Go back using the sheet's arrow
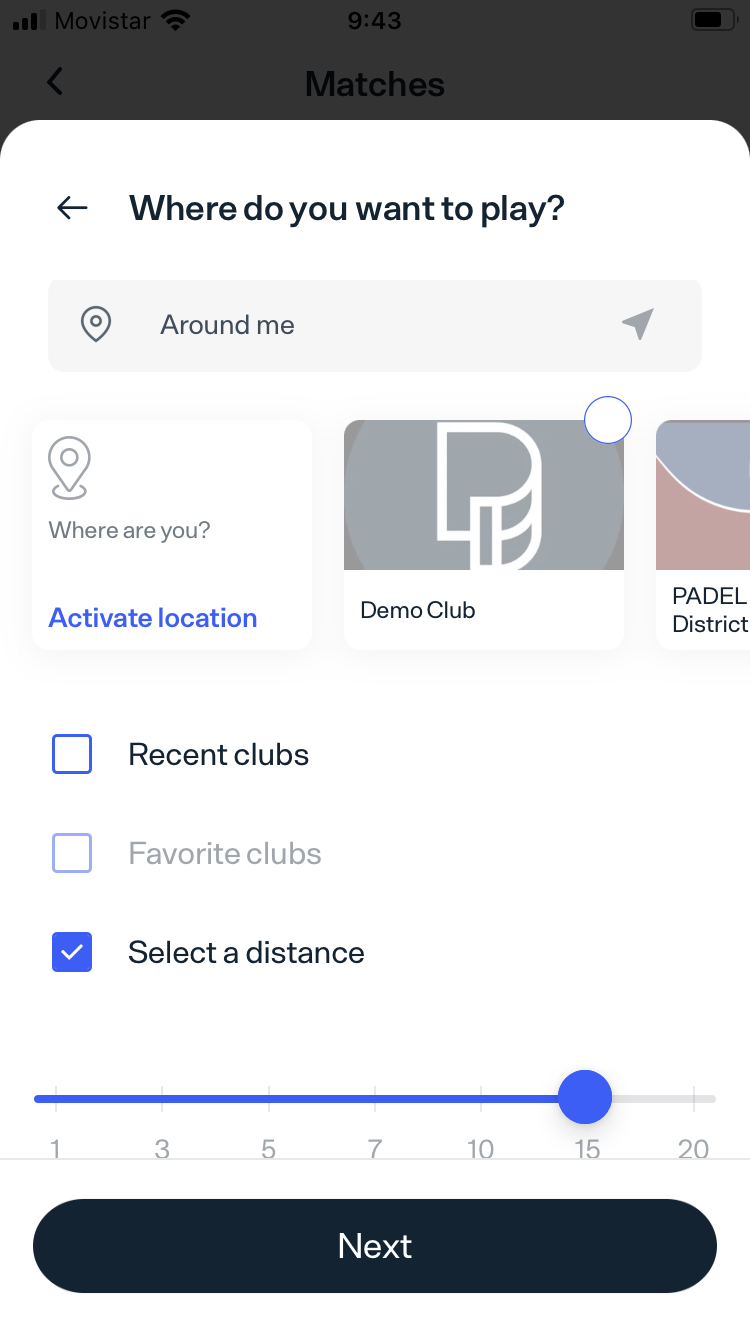Viewport: 750px width, 1334px height. [73, 208]
